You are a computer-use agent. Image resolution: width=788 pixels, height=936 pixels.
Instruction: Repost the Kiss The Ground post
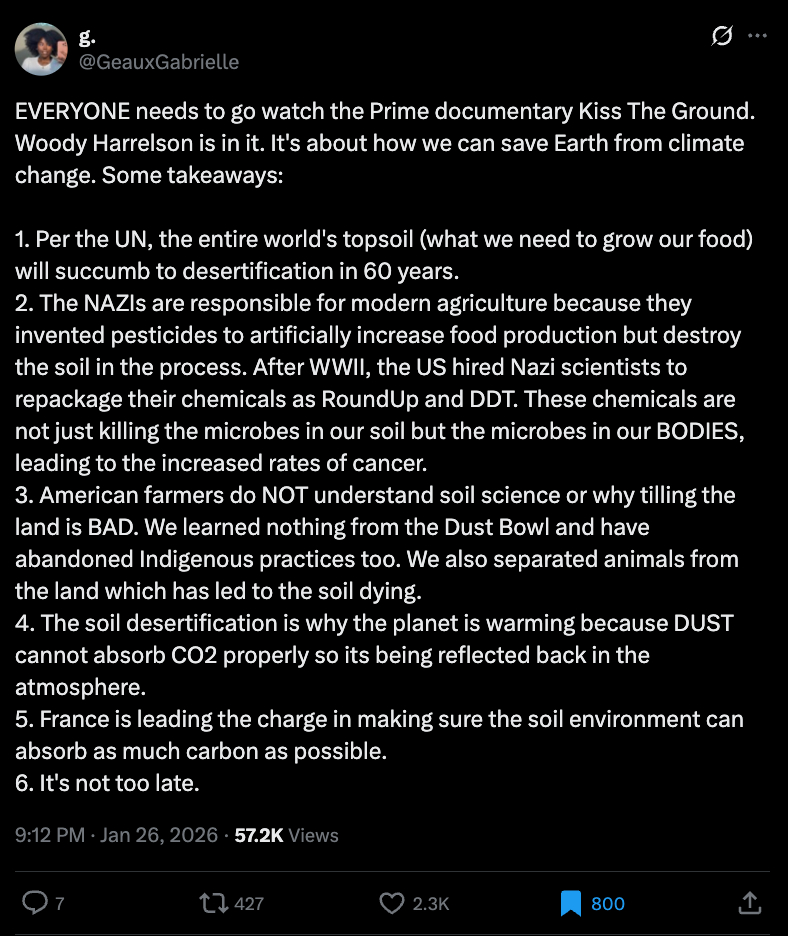coord(212,903)
